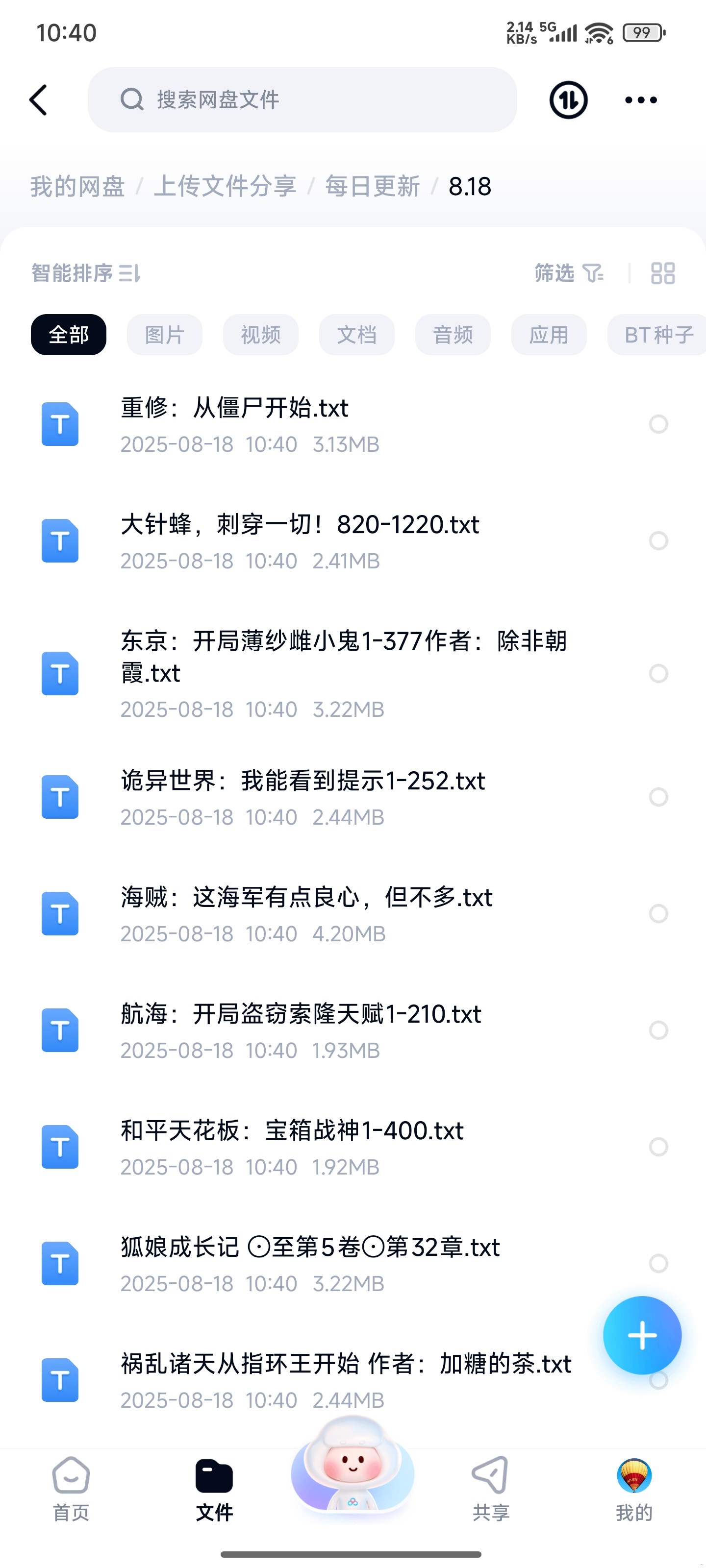Open 我的网盘 in the breadcrumb path
Image resolution: width=706 pixels, height=1568 pixels.
point(77,186)
